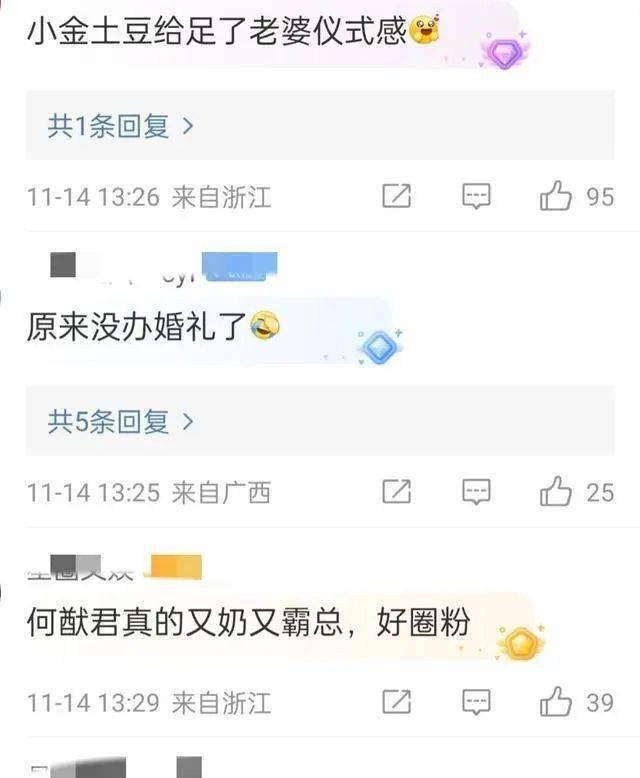
Task: Reply to the 小金土豆给足了老婆仪式感 comment
Action: pyautogui.click(x=476, y=197)
